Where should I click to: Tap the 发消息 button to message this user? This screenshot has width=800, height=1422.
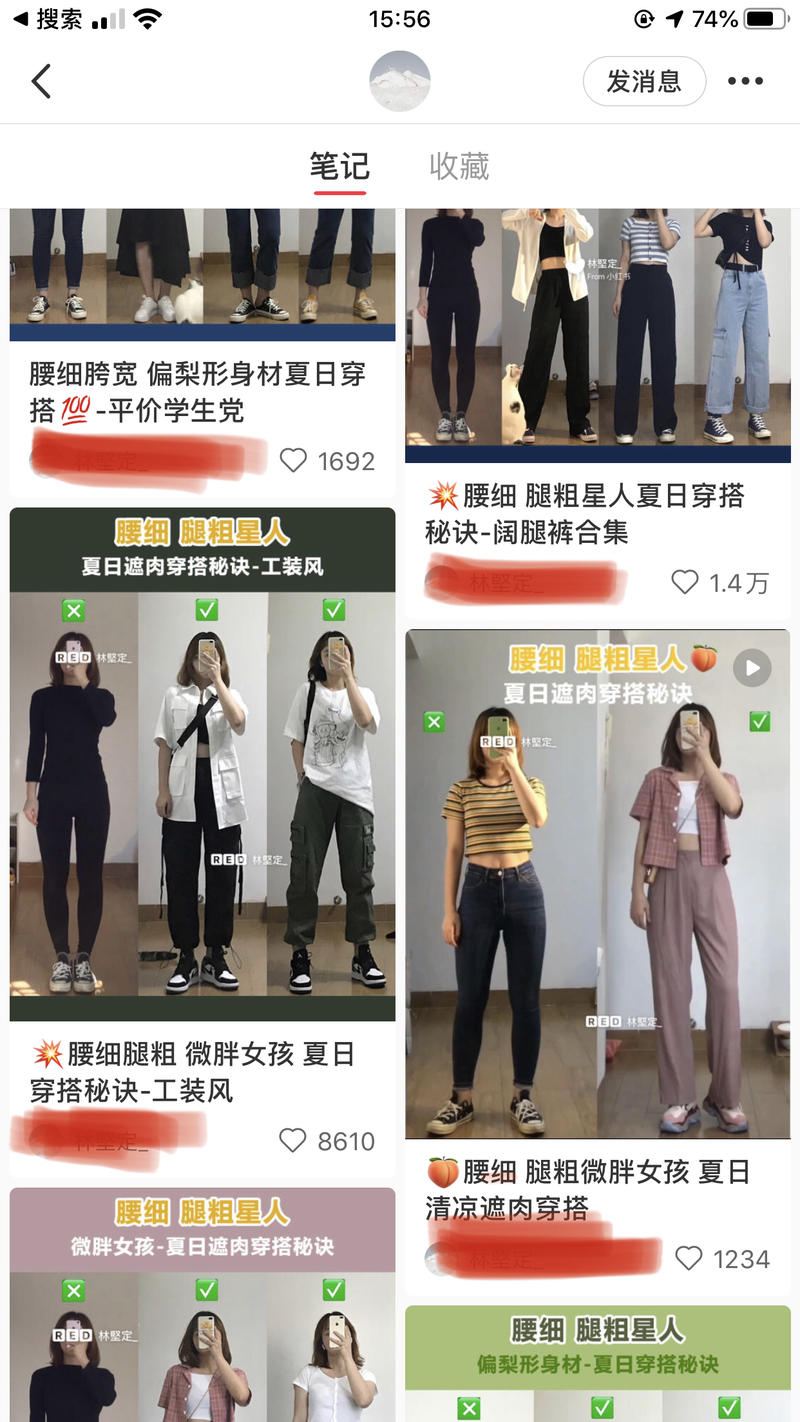click(644, 81)
